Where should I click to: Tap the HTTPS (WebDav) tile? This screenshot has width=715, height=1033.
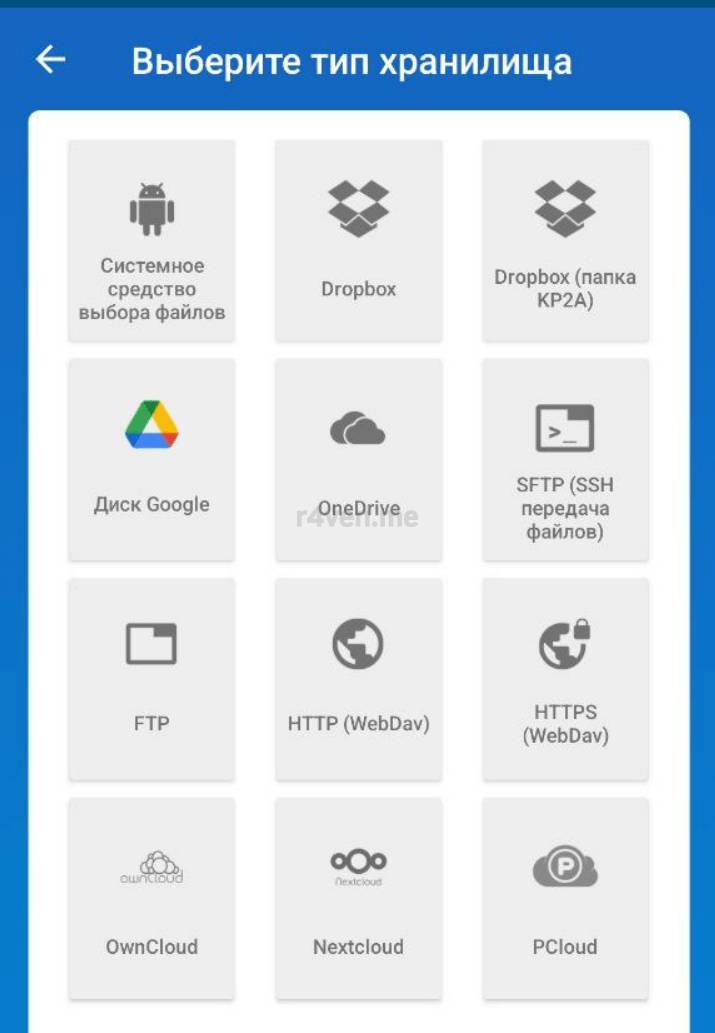[565, 679]
